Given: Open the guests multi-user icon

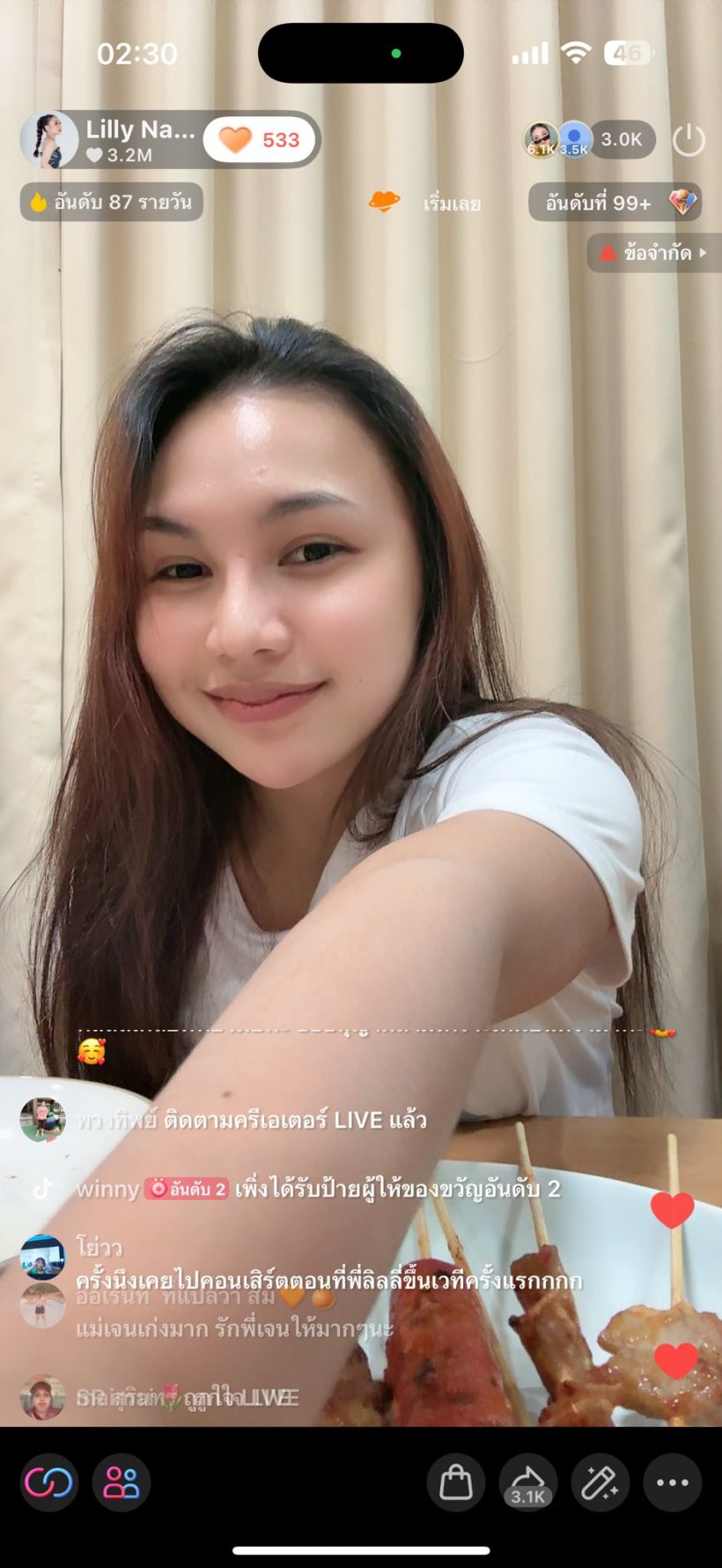Looking at the screenshot, I should coord(121,1483).
